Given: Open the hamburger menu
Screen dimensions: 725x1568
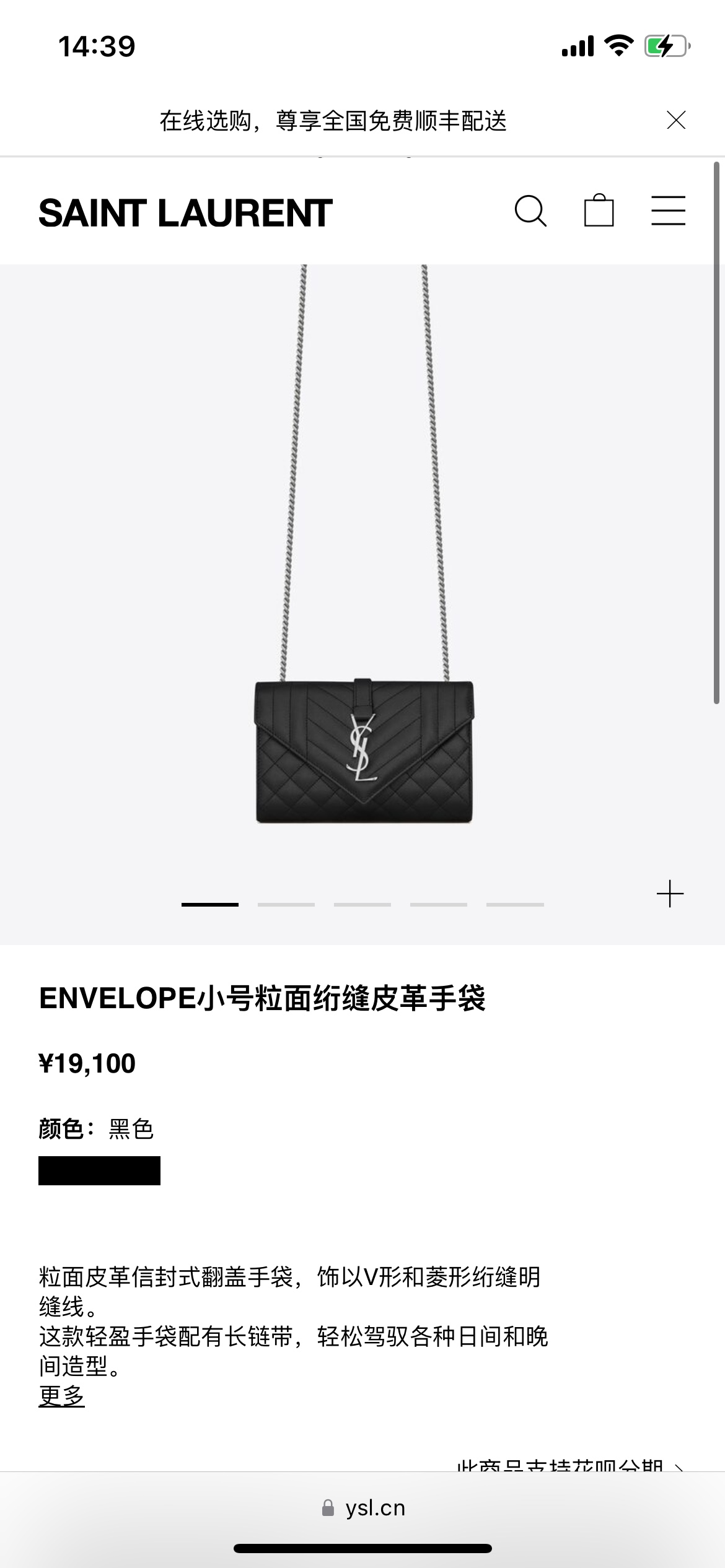Looking at the screenshot, I should 668,211.
